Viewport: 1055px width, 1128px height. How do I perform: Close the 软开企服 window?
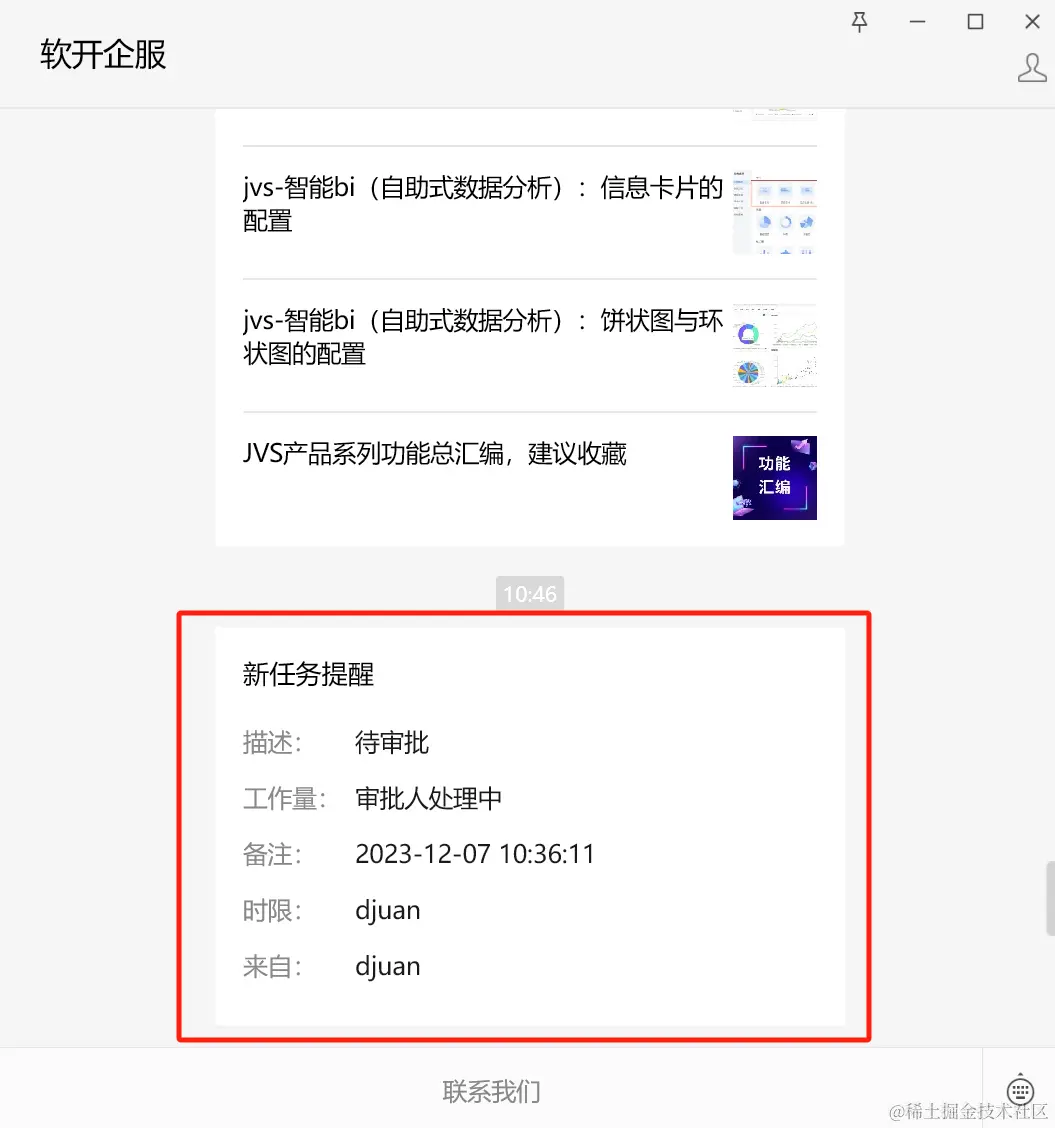click(1033, 22)
